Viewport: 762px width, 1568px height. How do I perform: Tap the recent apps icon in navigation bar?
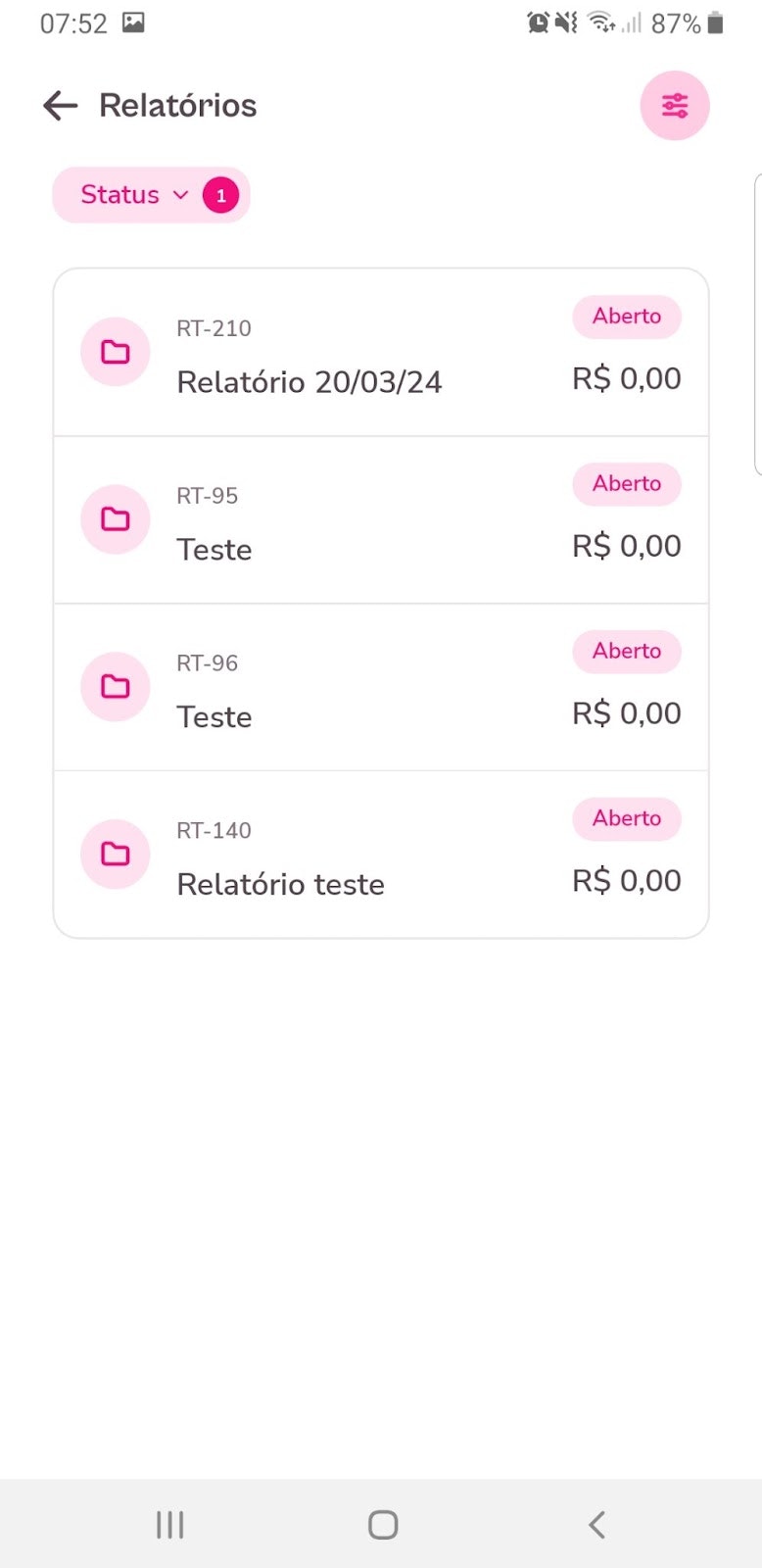click(169, 1524)
